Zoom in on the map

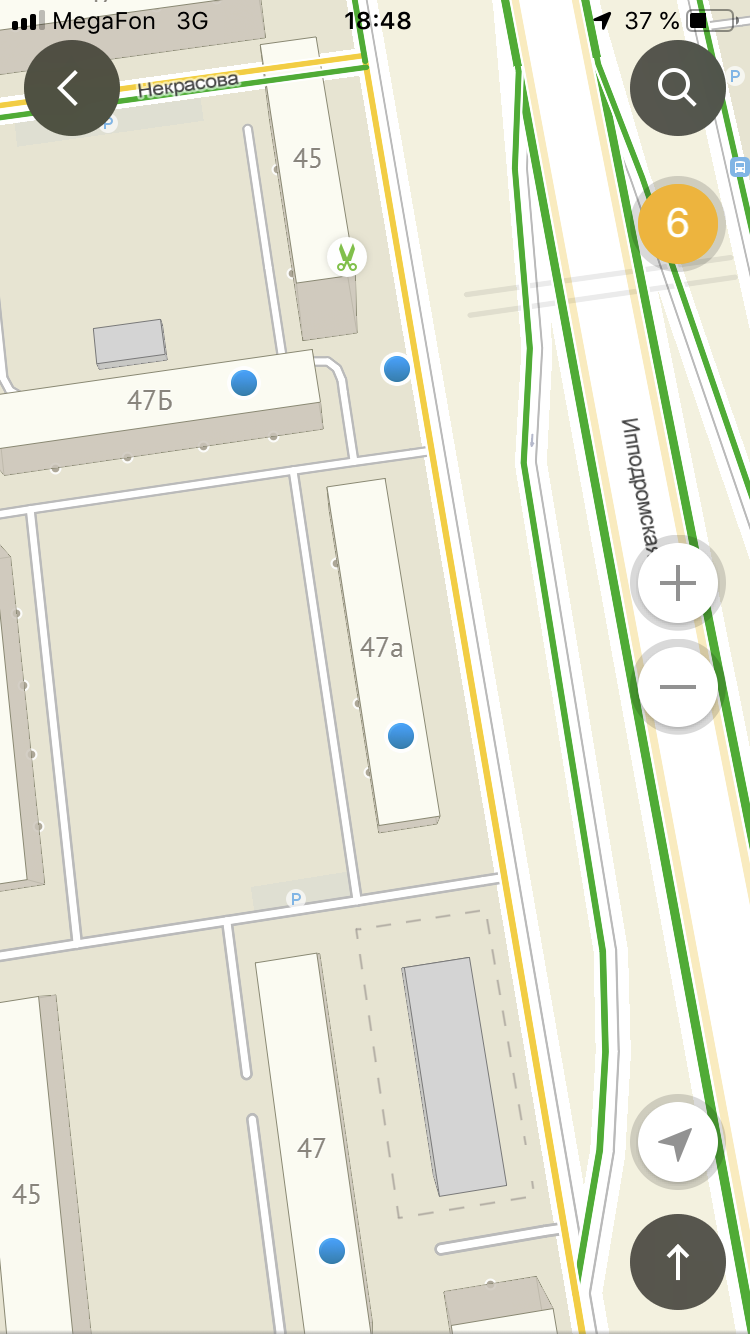point(677,583)
